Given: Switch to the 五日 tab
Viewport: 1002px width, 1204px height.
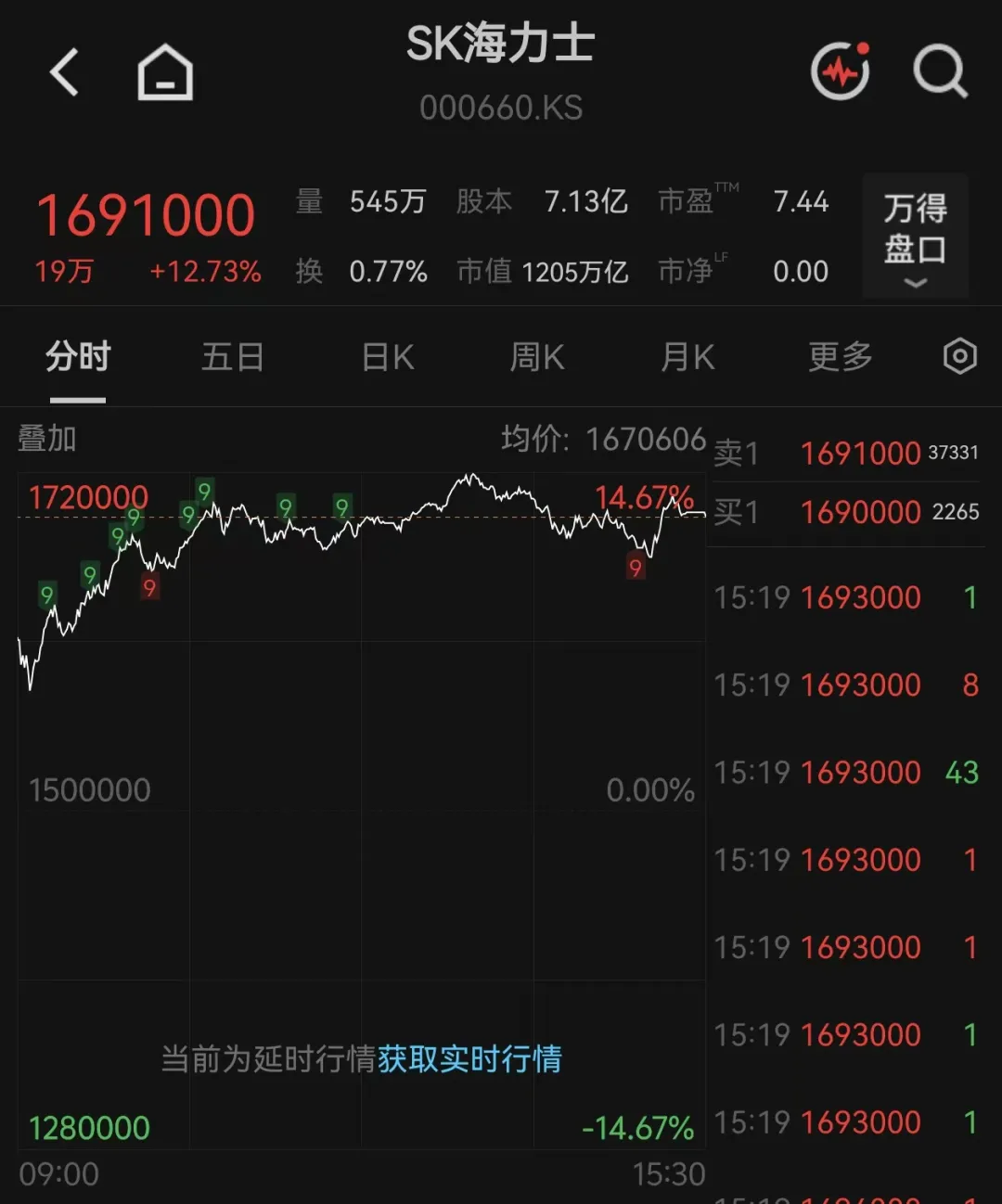Looking at the screenshot, I should coord(233,357).
